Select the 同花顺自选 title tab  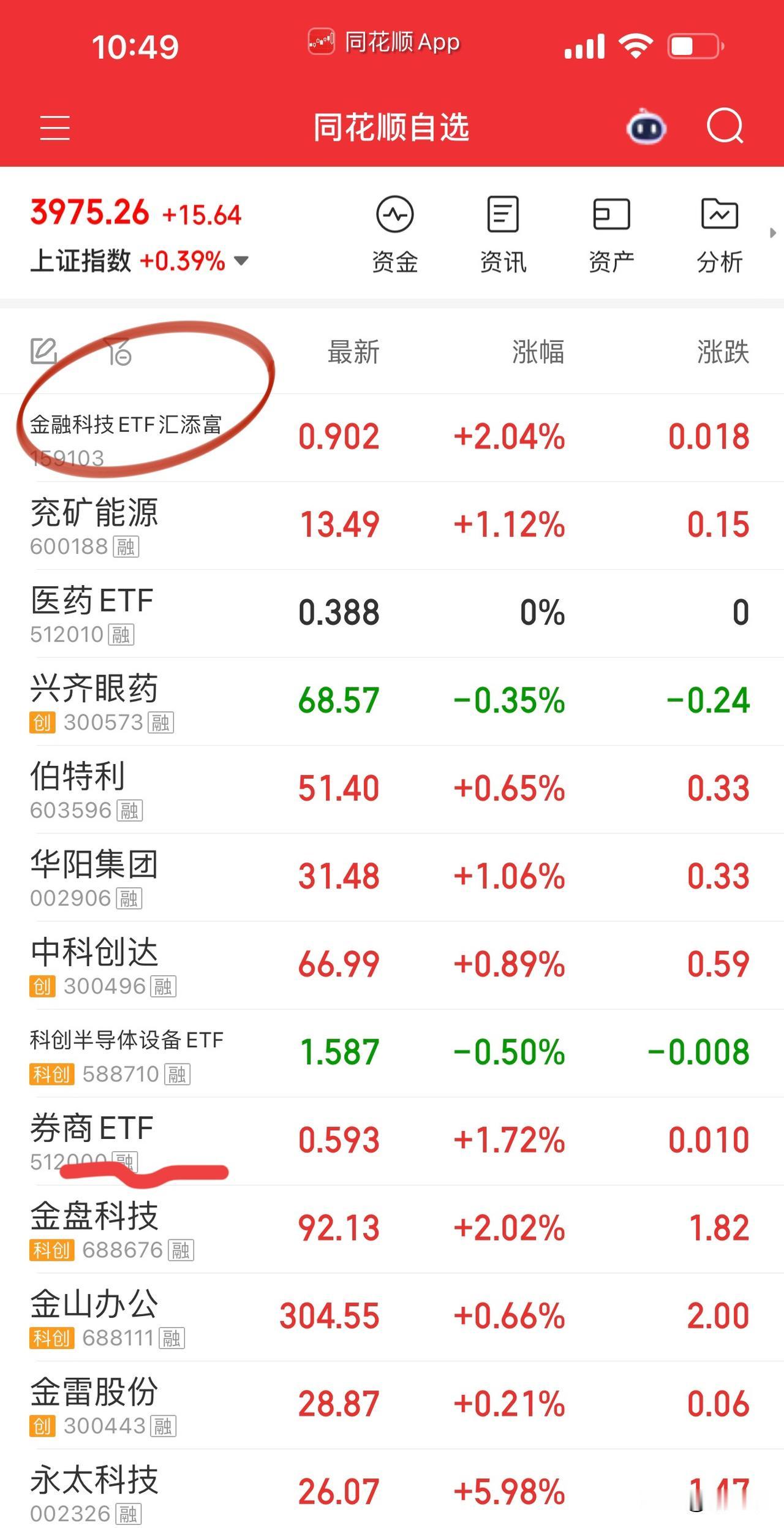point(392,127)
